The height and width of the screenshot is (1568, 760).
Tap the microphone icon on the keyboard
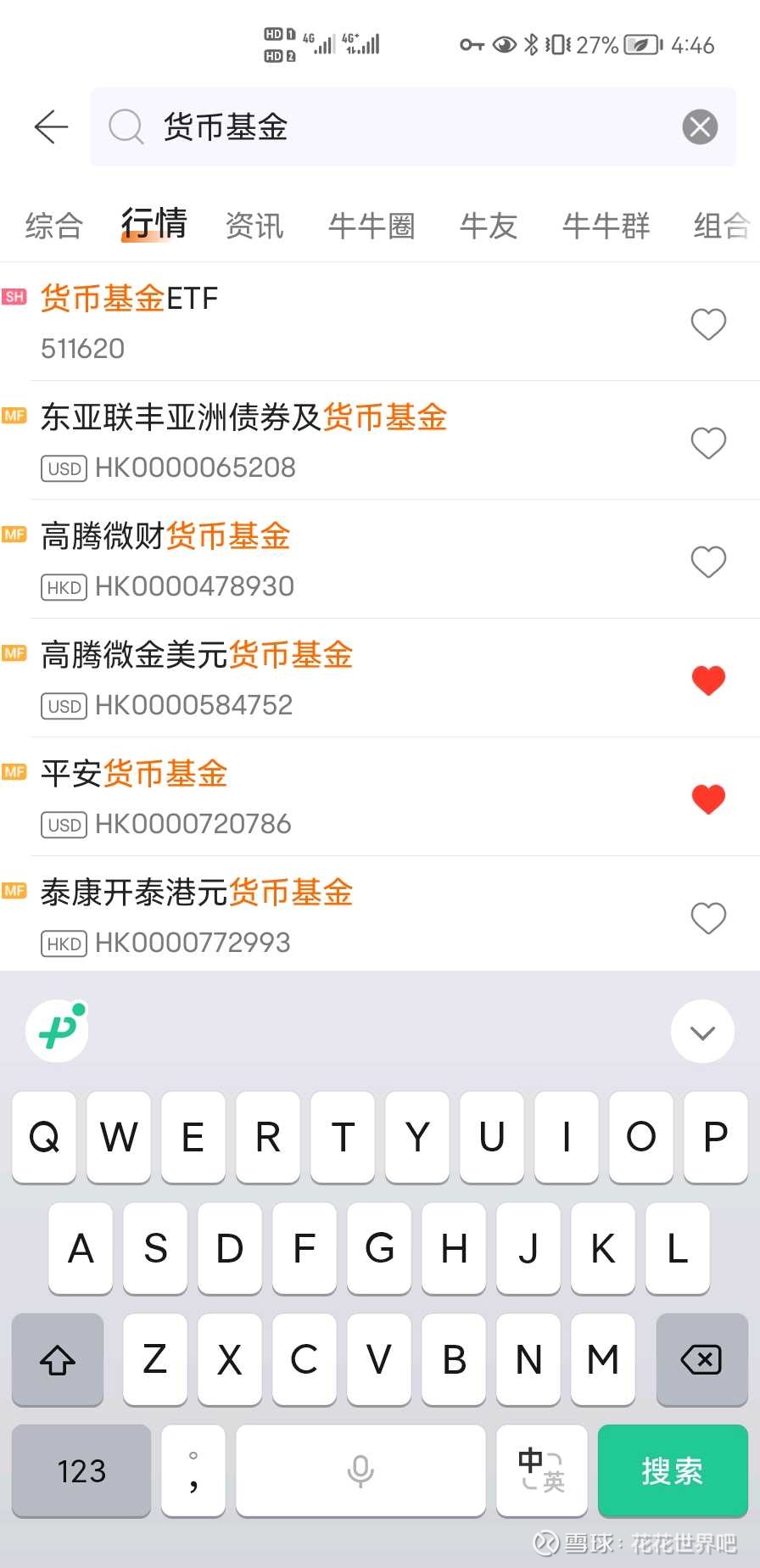360,1471
